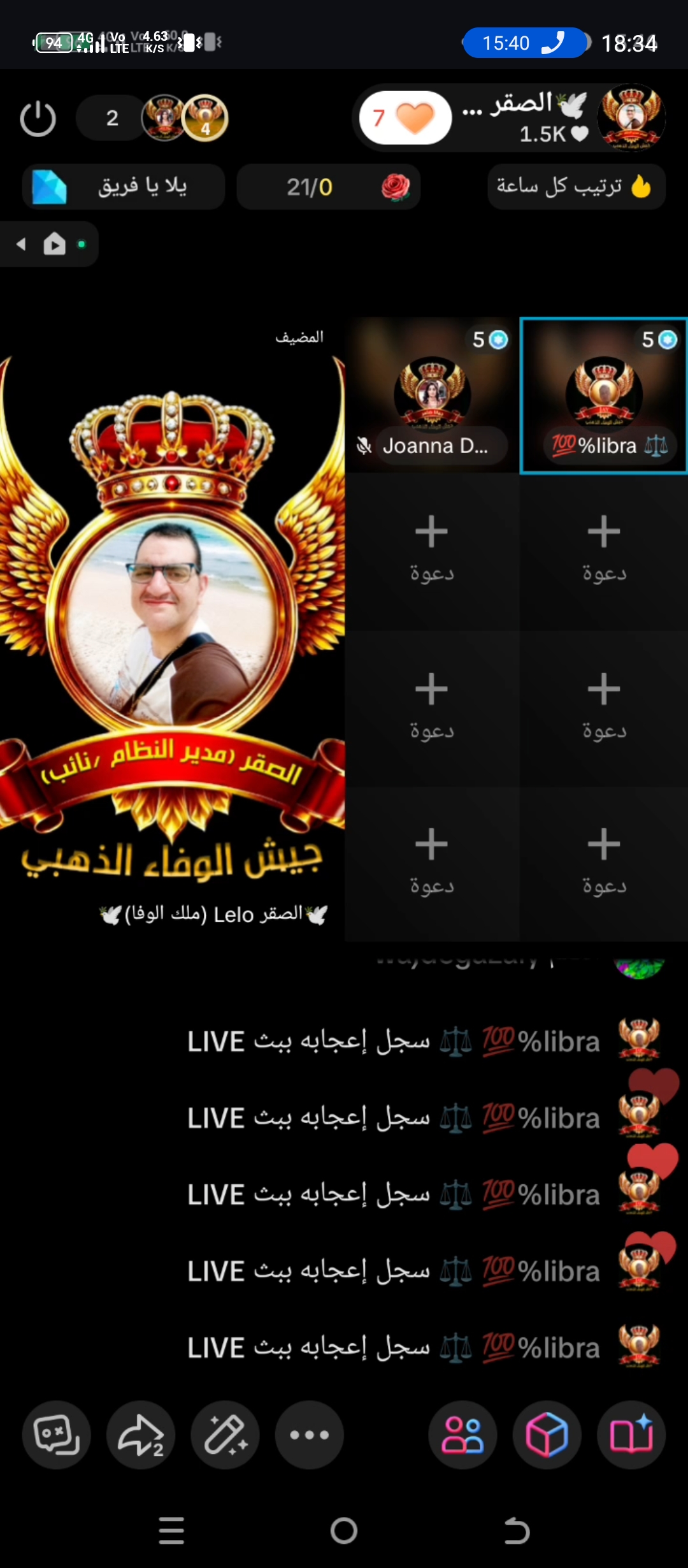Image resolution: width=688 pixels, height=1568 pixels.
Task: Tap the power icon to end the live
Action: pos(38,119)
